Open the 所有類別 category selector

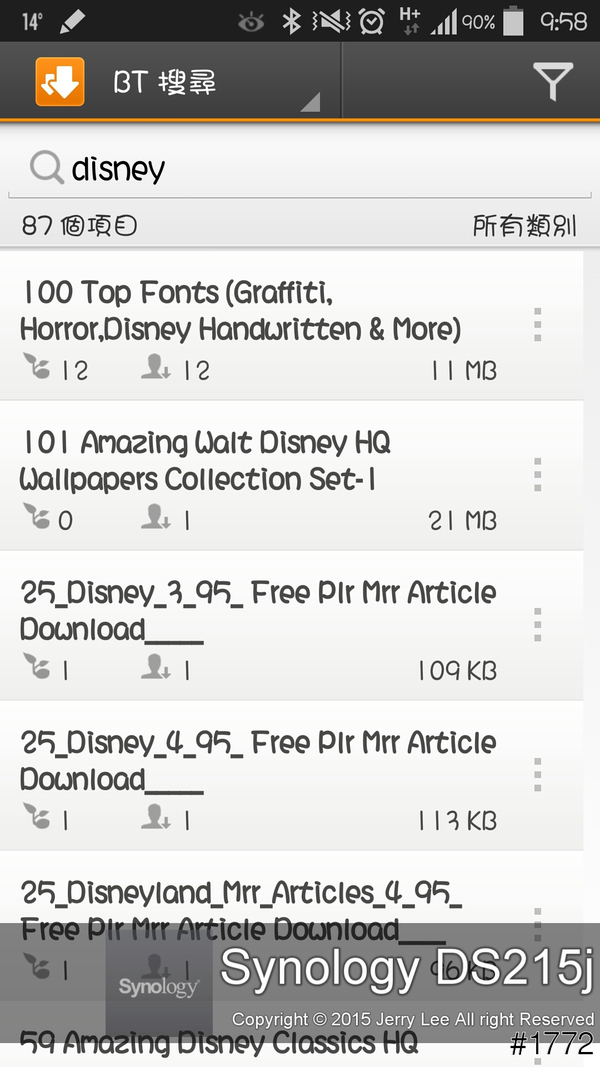click(x=524, y=226)
